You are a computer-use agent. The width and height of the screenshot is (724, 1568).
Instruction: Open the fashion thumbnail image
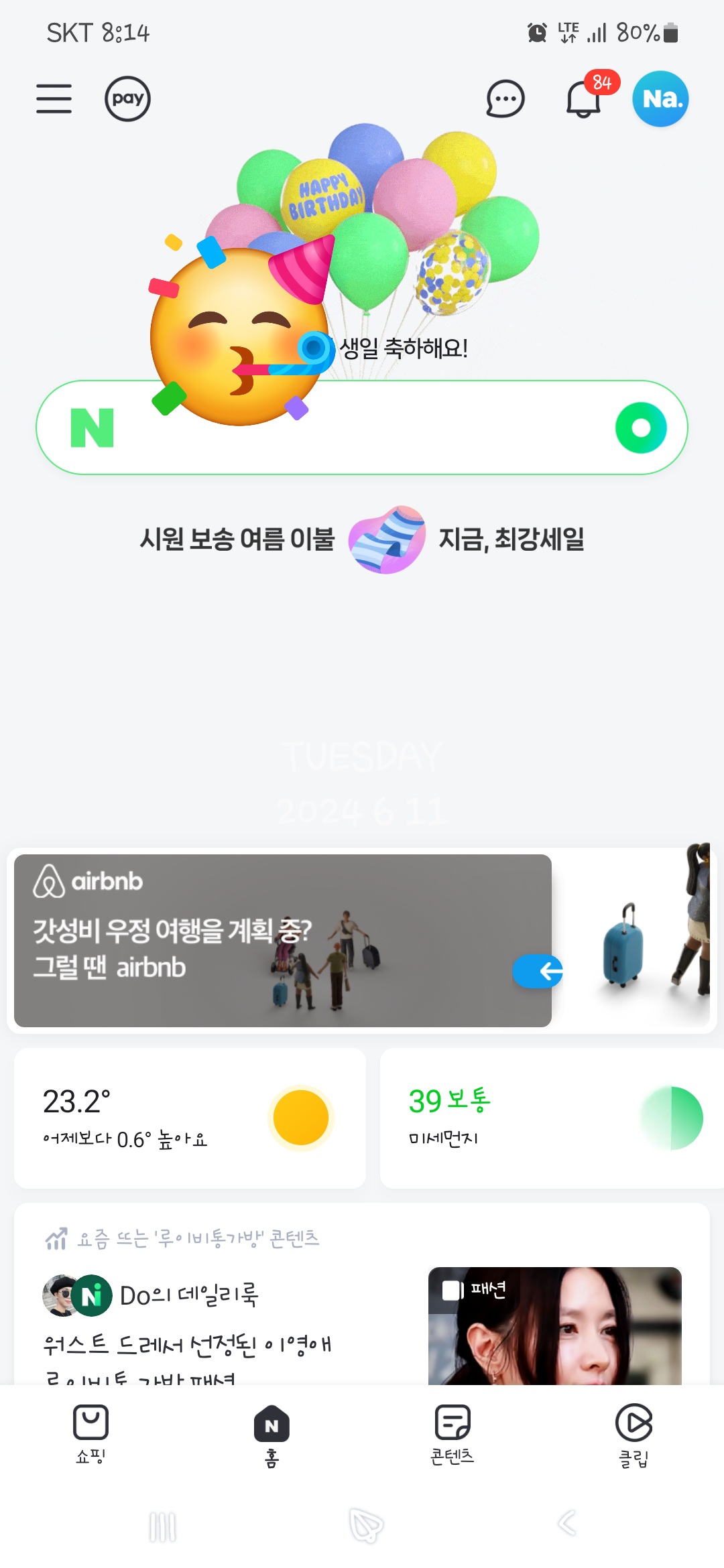point(554,1327)
